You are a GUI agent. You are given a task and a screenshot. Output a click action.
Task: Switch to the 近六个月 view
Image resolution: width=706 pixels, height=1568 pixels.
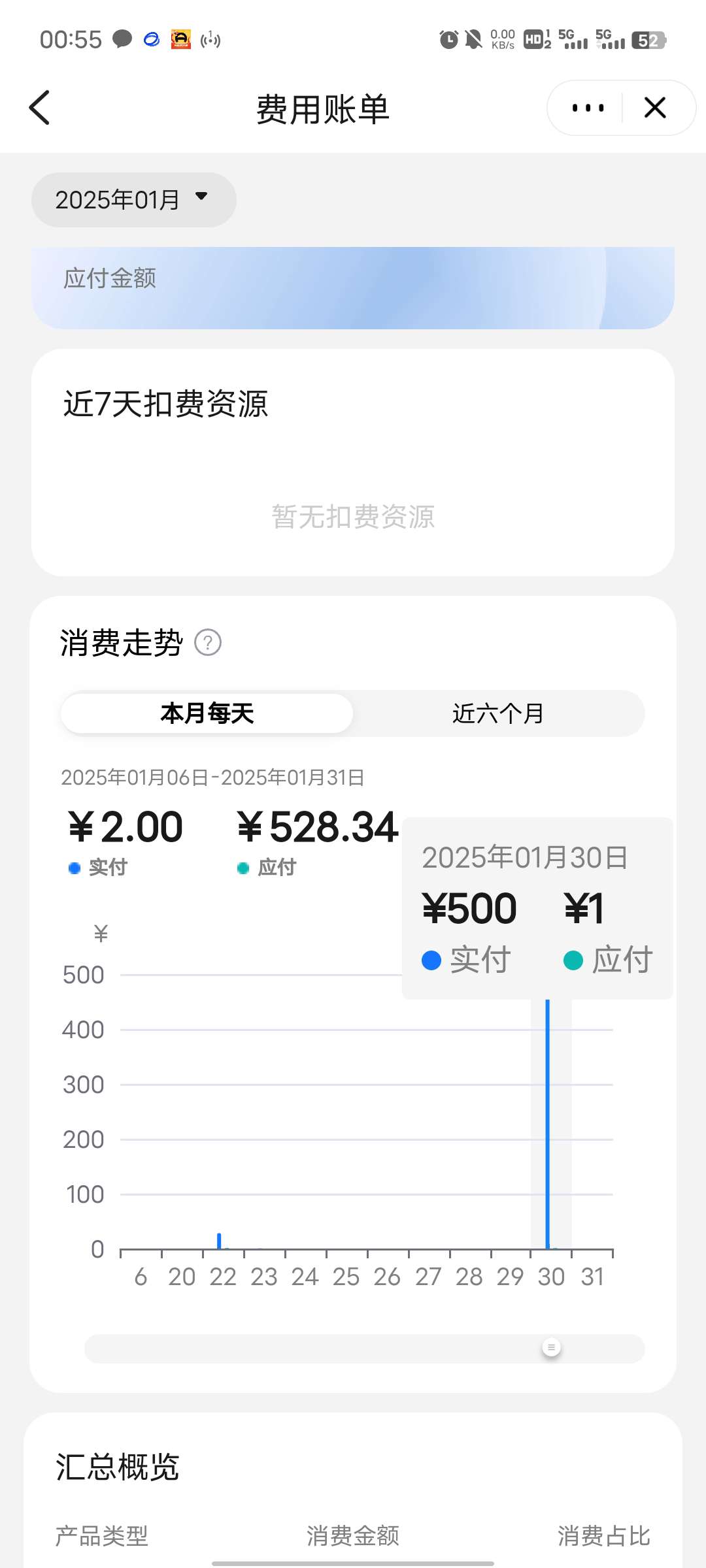[x=498, y=713]
